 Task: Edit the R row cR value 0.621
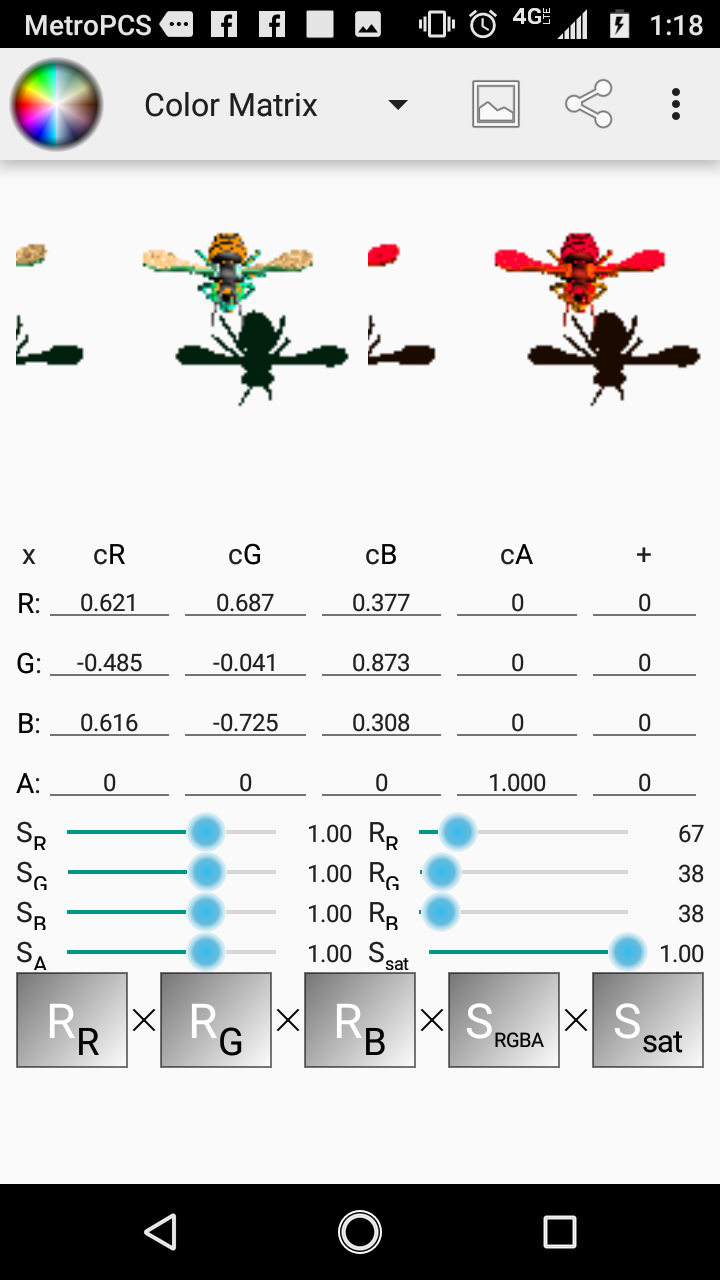(109, 602)
